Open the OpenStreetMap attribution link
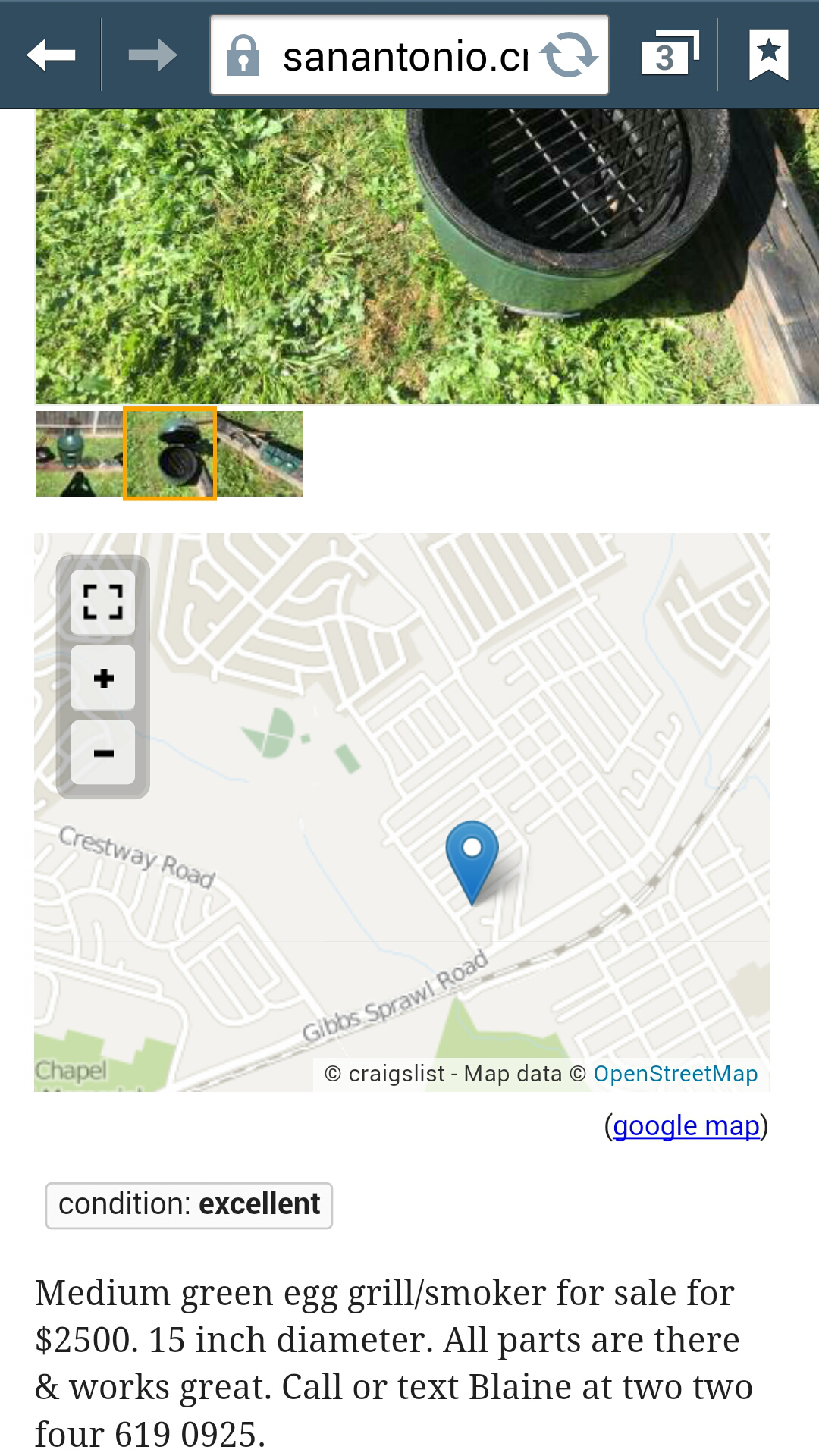Image resolution: width=819 pixels, height=1456 pixels. [675, 1074]
